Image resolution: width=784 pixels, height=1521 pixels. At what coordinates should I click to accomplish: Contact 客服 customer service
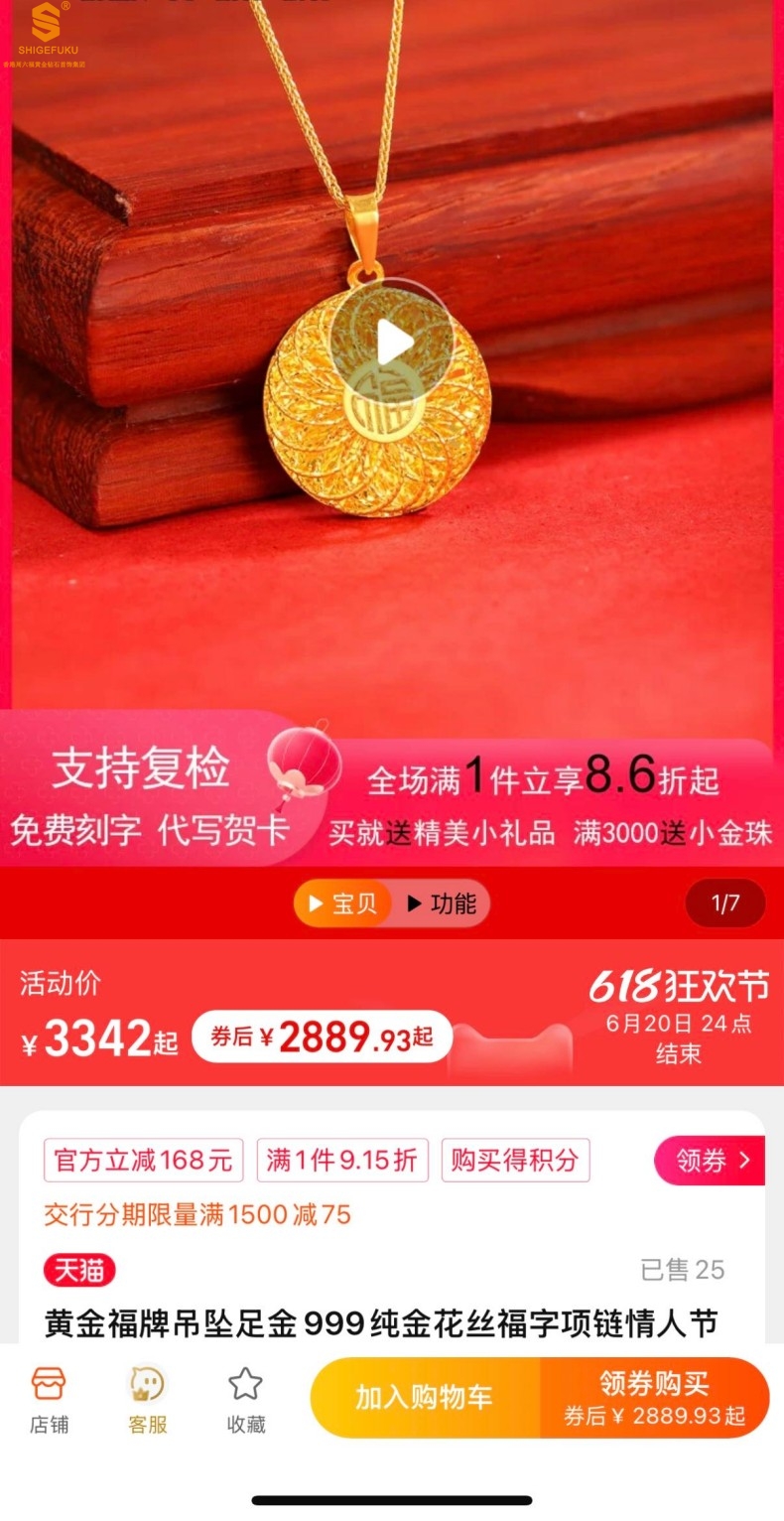click(x=148, y=1399)
